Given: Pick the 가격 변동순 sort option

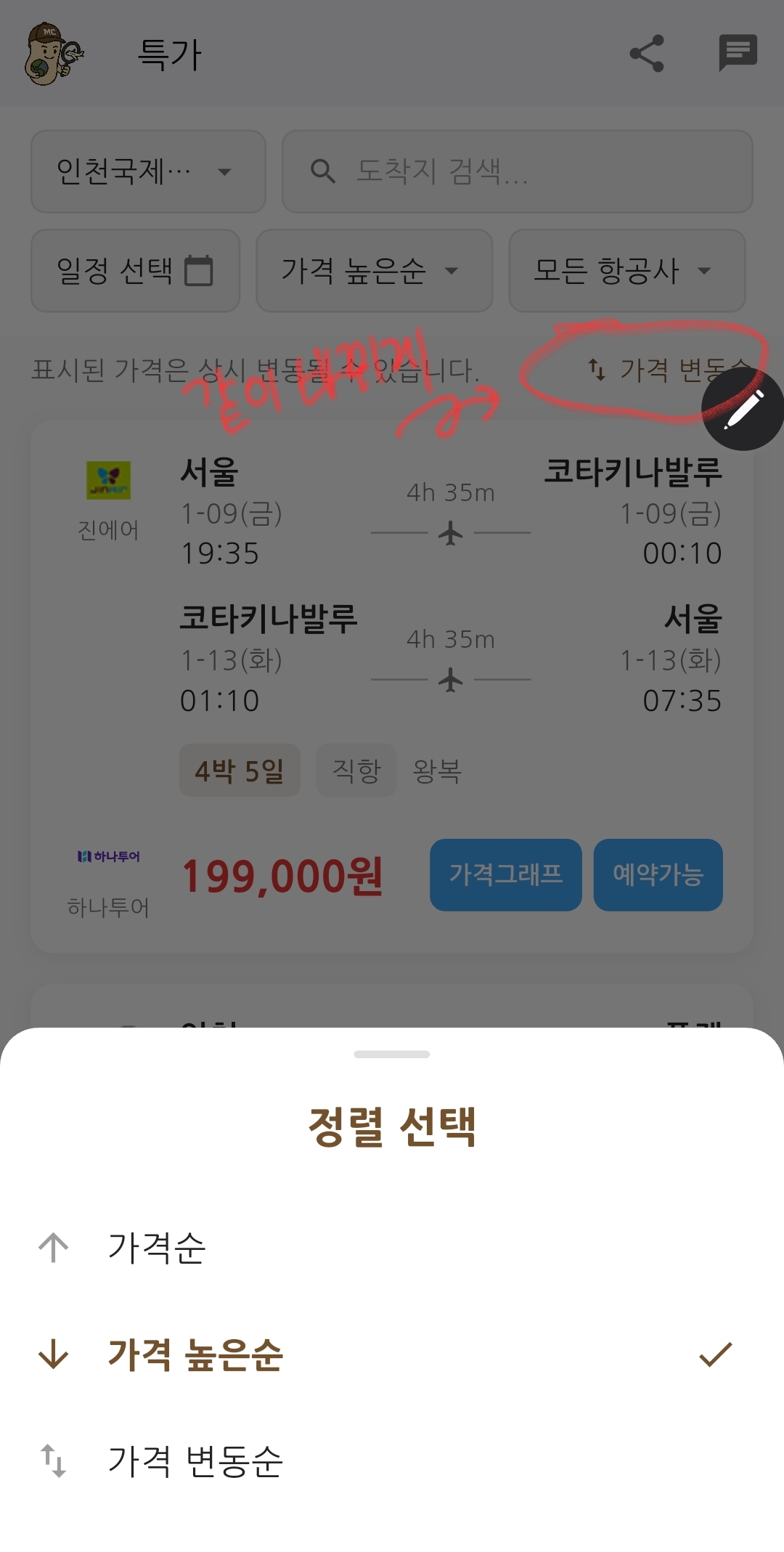Looking at the screenshot, I should point(195,1460).
